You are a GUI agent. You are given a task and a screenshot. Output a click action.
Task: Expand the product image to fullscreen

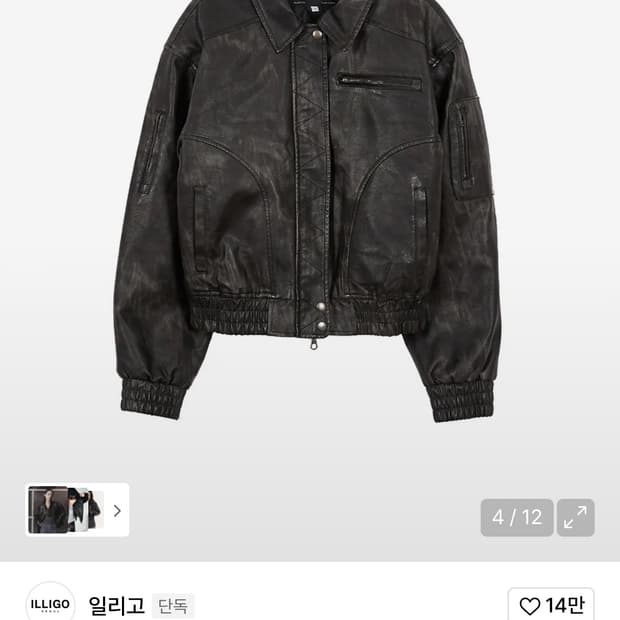pyautogui.click(x=575, y=517)
